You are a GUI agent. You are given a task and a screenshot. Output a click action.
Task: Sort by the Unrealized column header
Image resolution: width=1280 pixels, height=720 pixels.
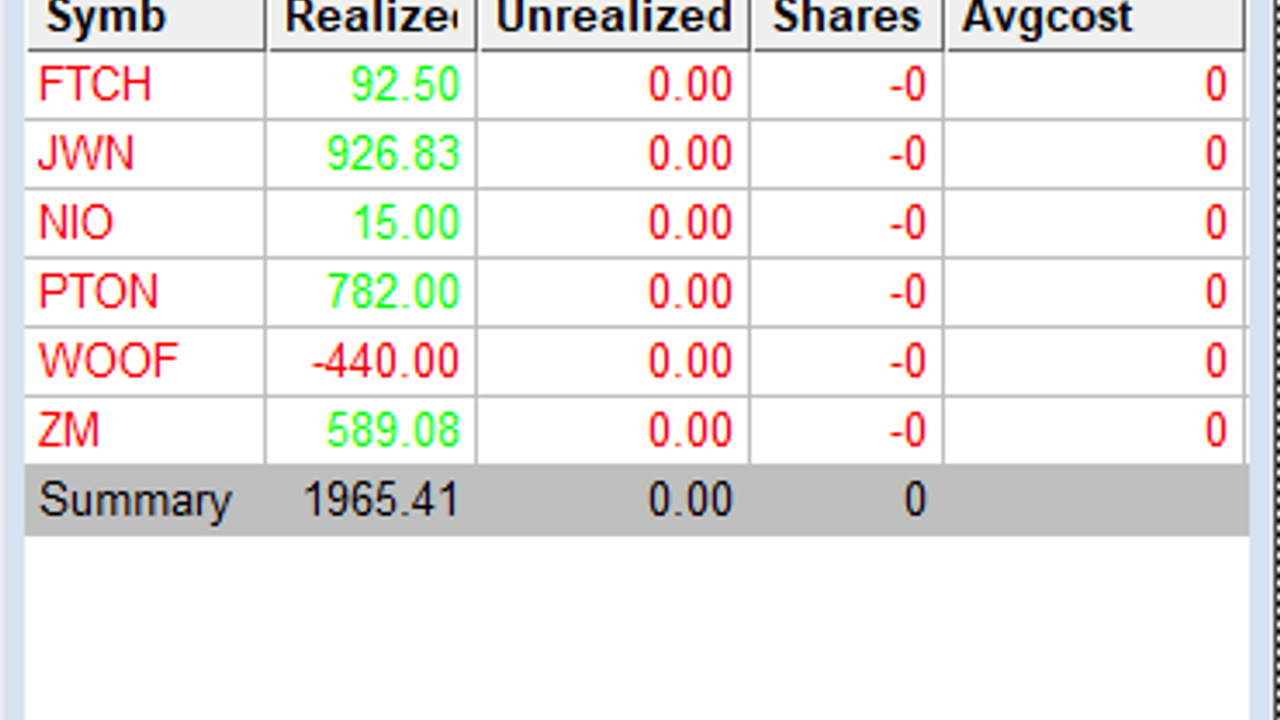click(613, 20)
